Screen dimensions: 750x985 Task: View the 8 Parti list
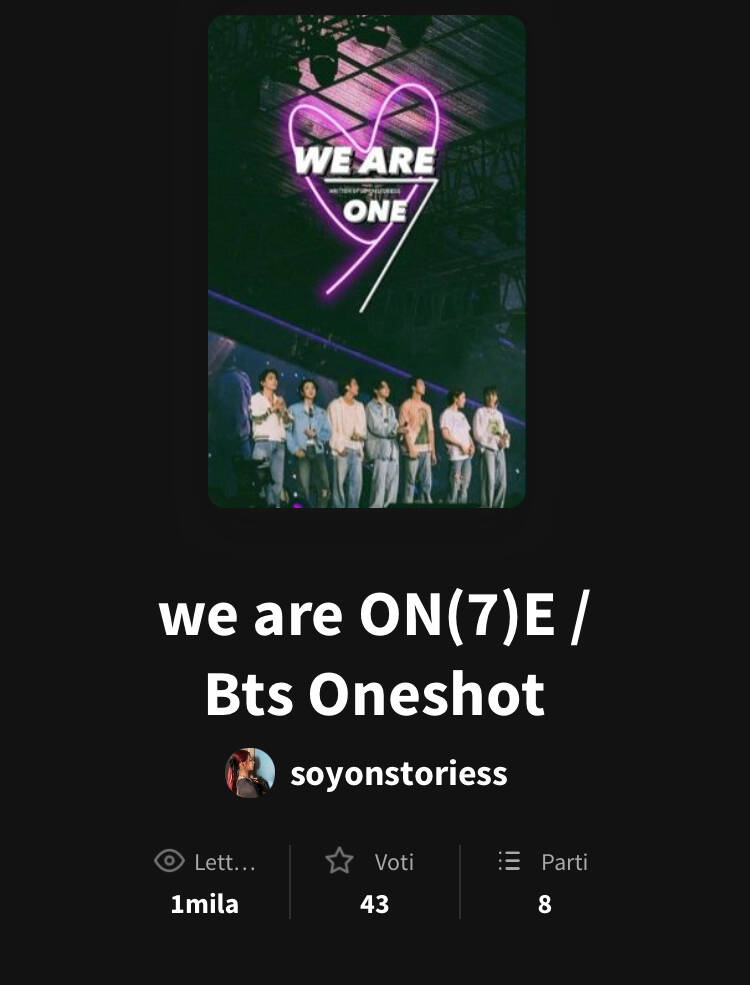click(x=543, y=882)
